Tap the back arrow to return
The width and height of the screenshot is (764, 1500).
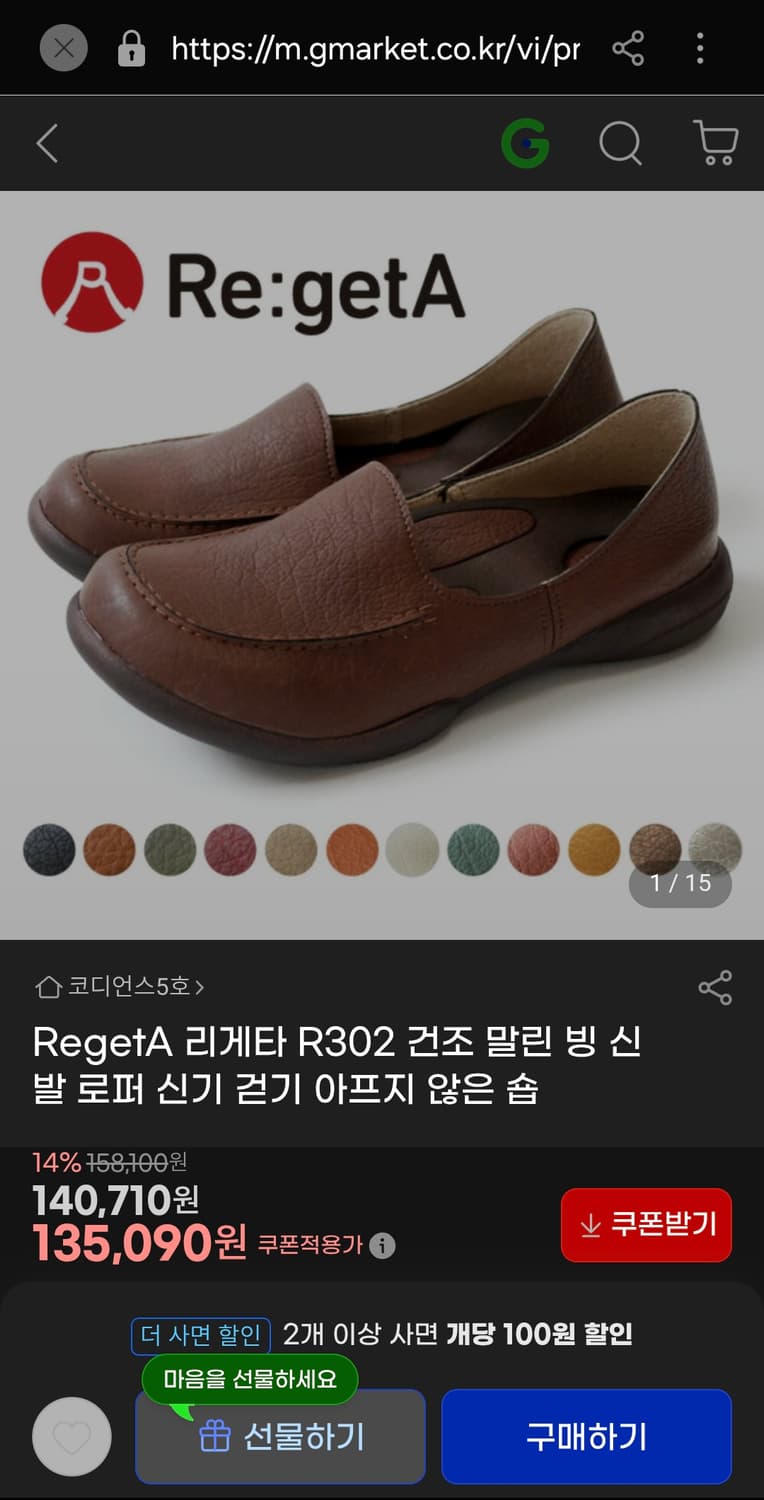pos(45,143)
